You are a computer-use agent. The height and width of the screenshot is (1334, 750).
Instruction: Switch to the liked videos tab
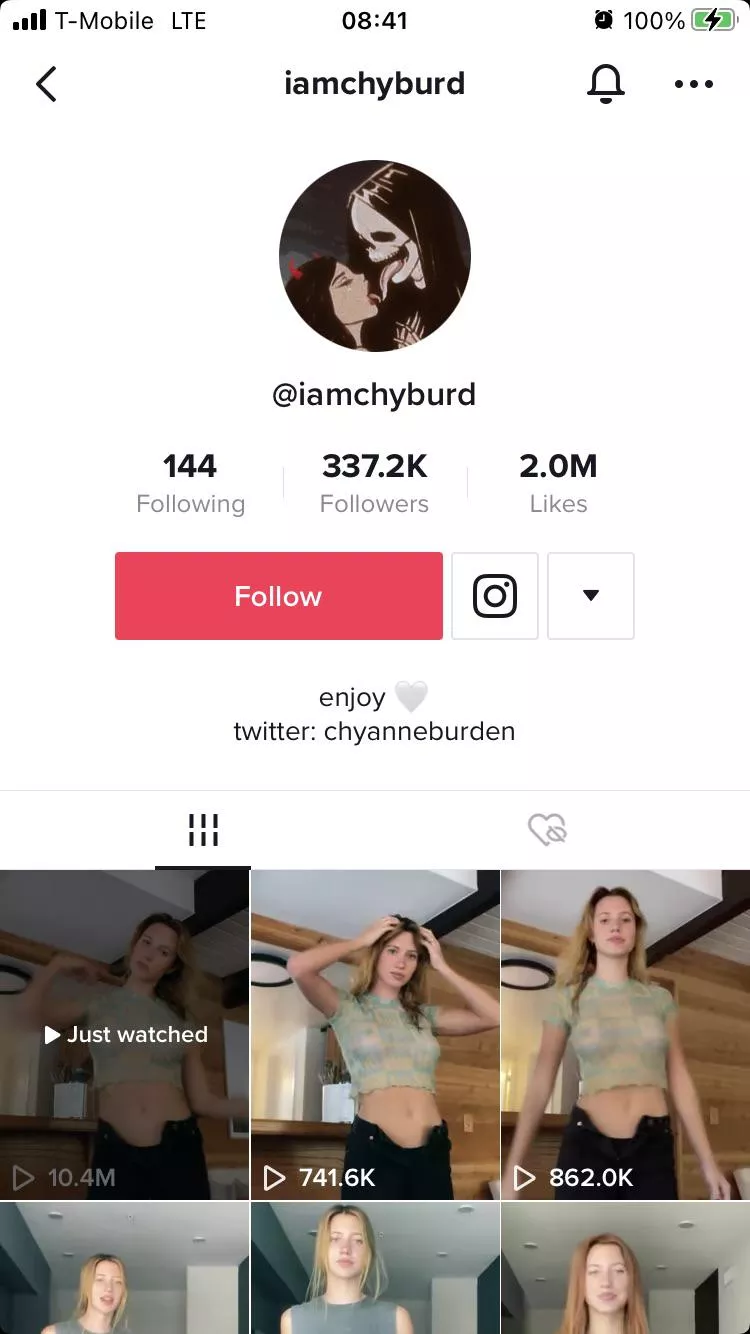point(547,829)
